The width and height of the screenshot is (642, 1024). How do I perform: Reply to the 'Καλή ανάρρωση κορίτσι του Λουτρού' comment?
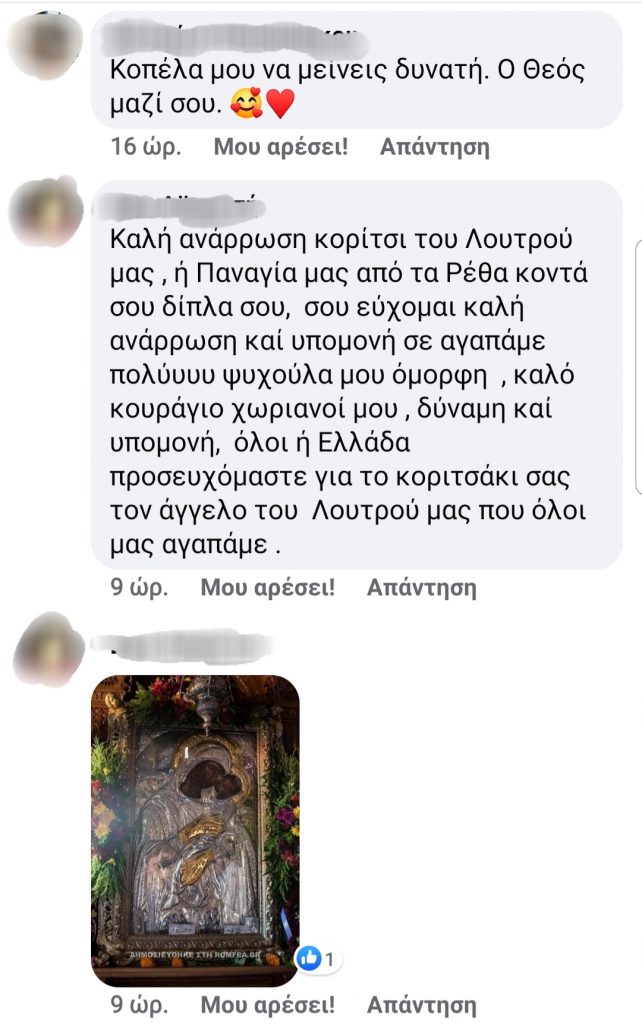click(421, 587)
